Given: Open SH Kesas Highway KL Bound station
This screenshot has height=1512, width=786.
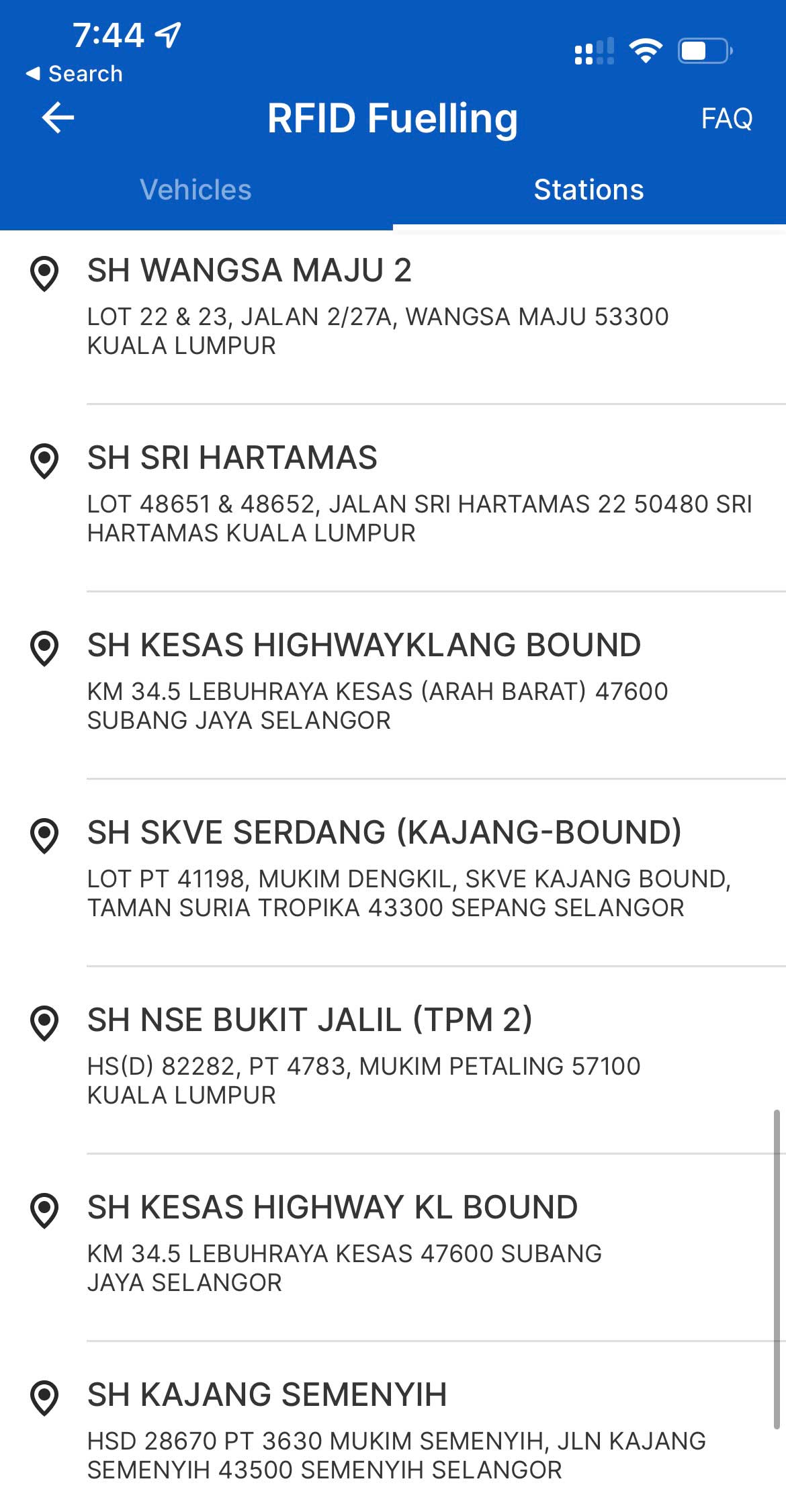Looking at the screenshot, I should 393,1247.
